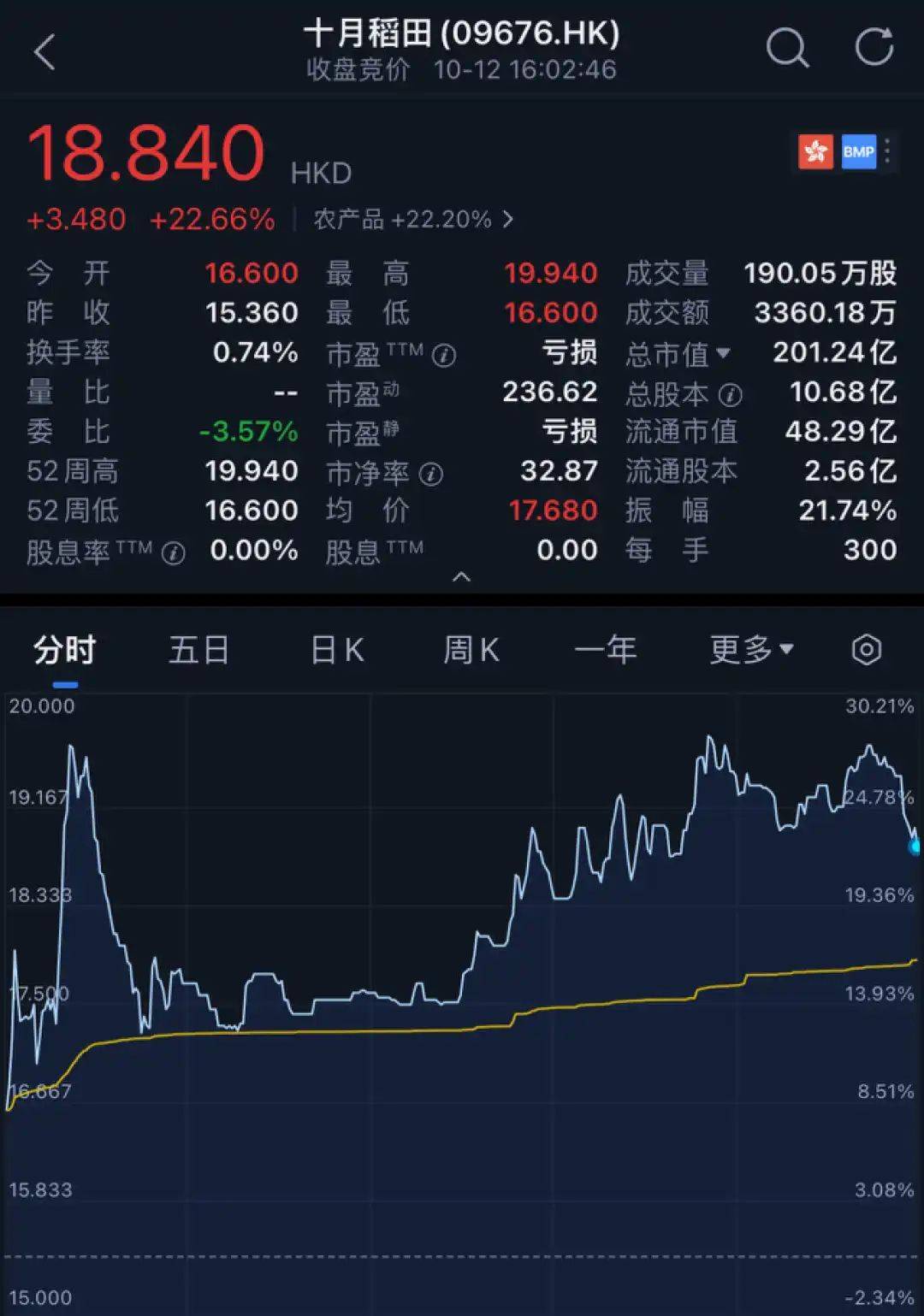This screenshot has width=924, height=1316.
Task: Tap the BMP quote level badge
Action: coord(859,152)
